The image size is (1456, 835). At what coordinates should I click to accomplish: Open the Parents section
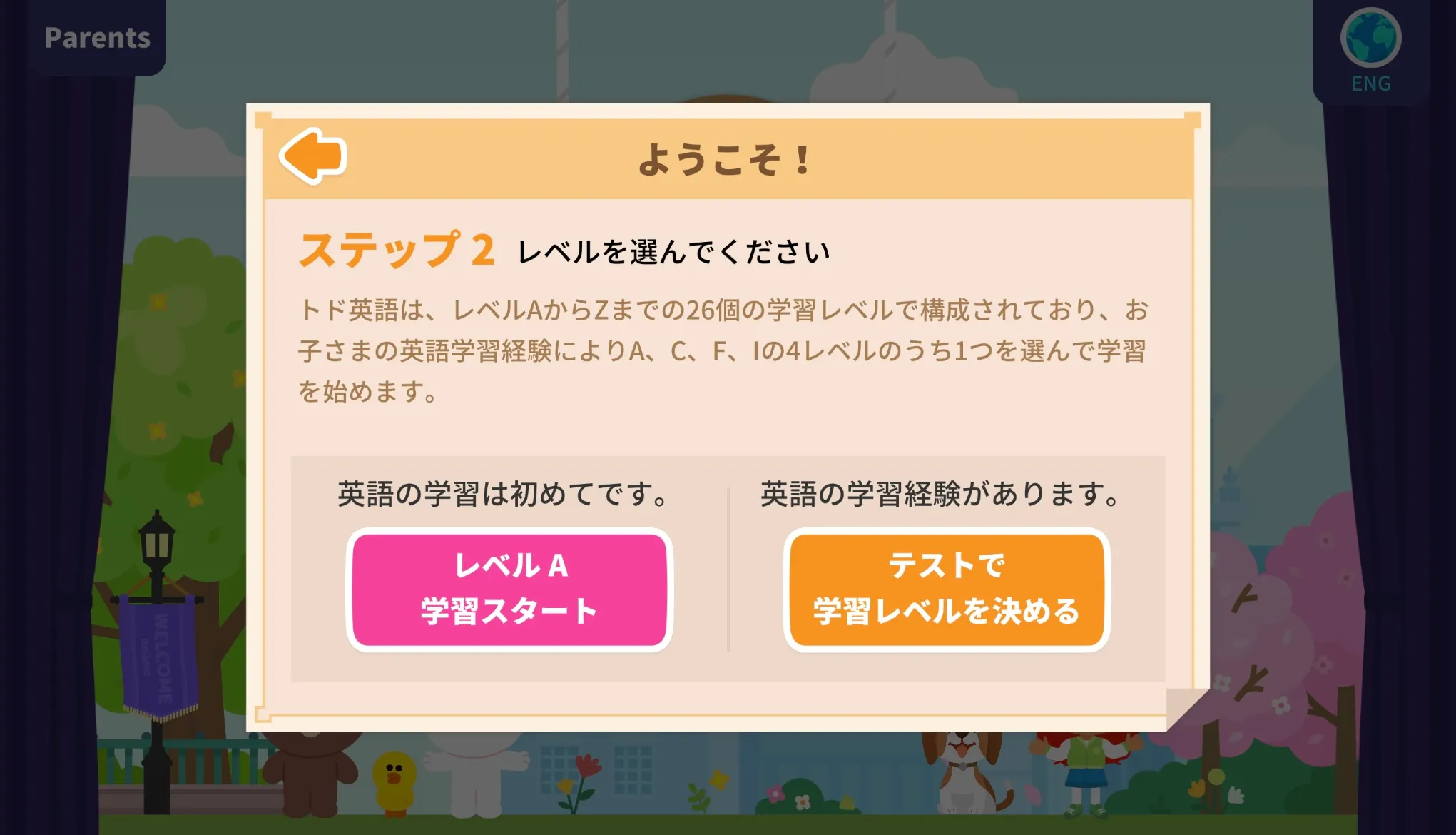(x=97, y=38)
